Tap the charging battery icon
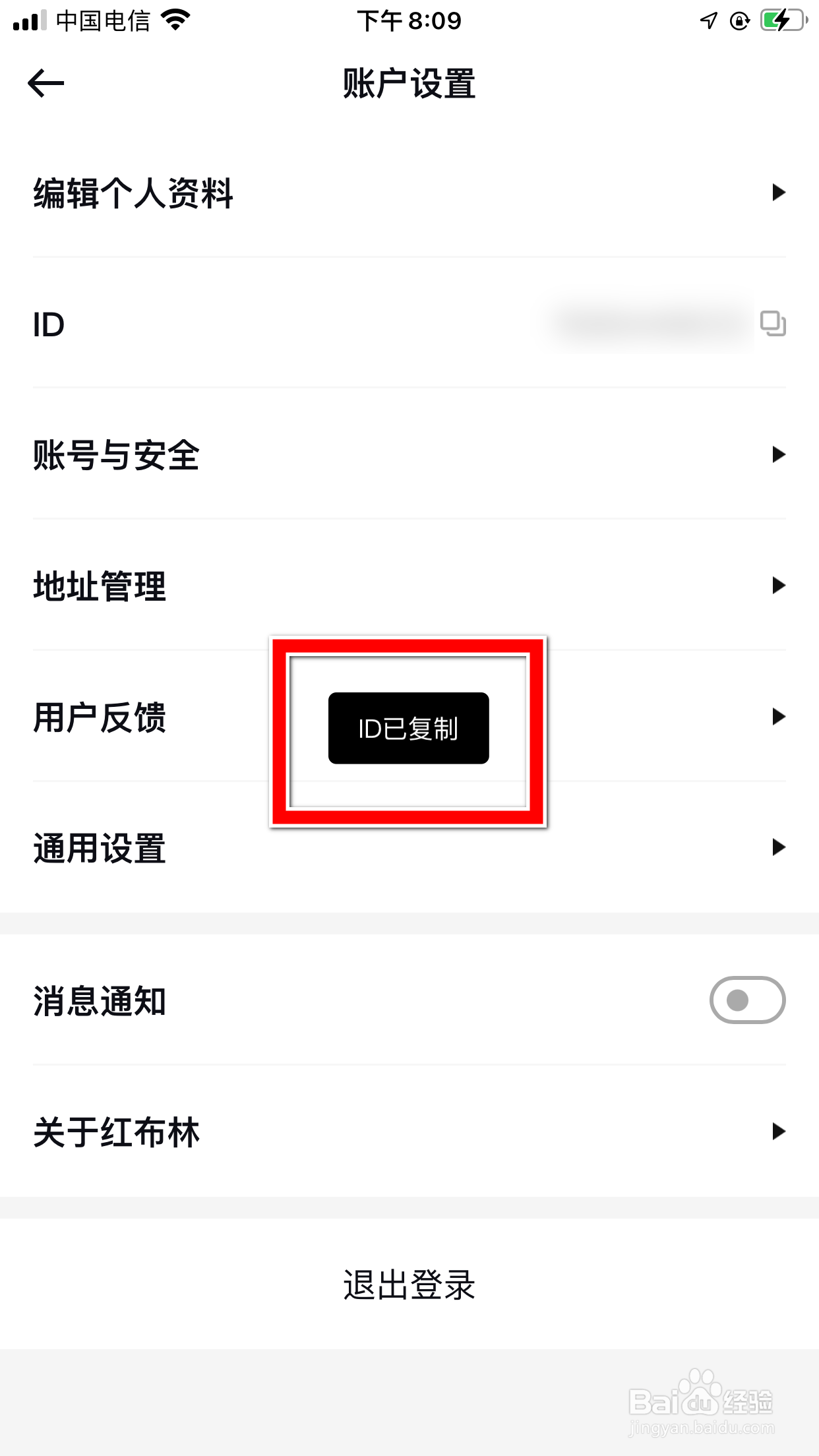This screenshot has height=1456, width=819. pos(781,19)
